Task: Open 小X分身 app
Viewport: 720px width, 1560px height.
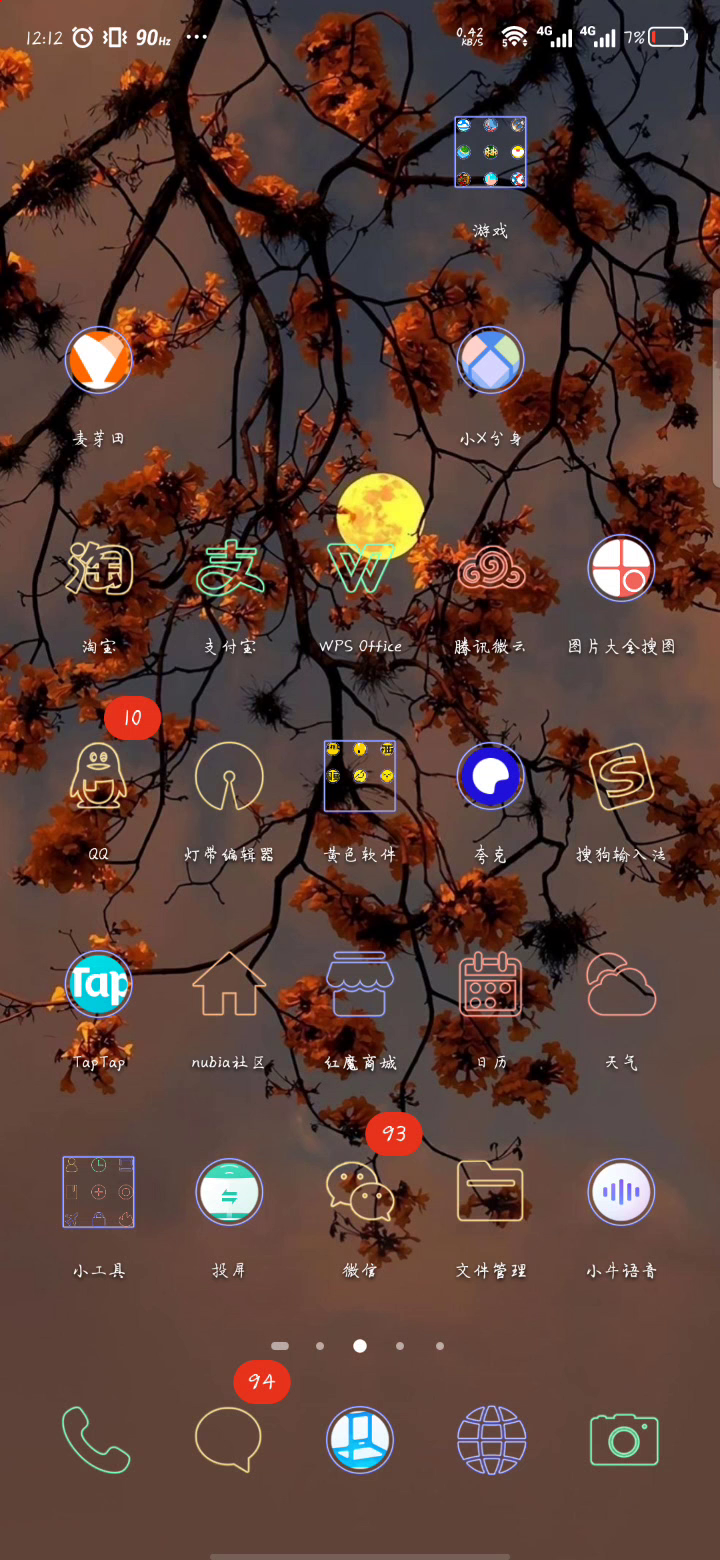Action: point(490,360)
